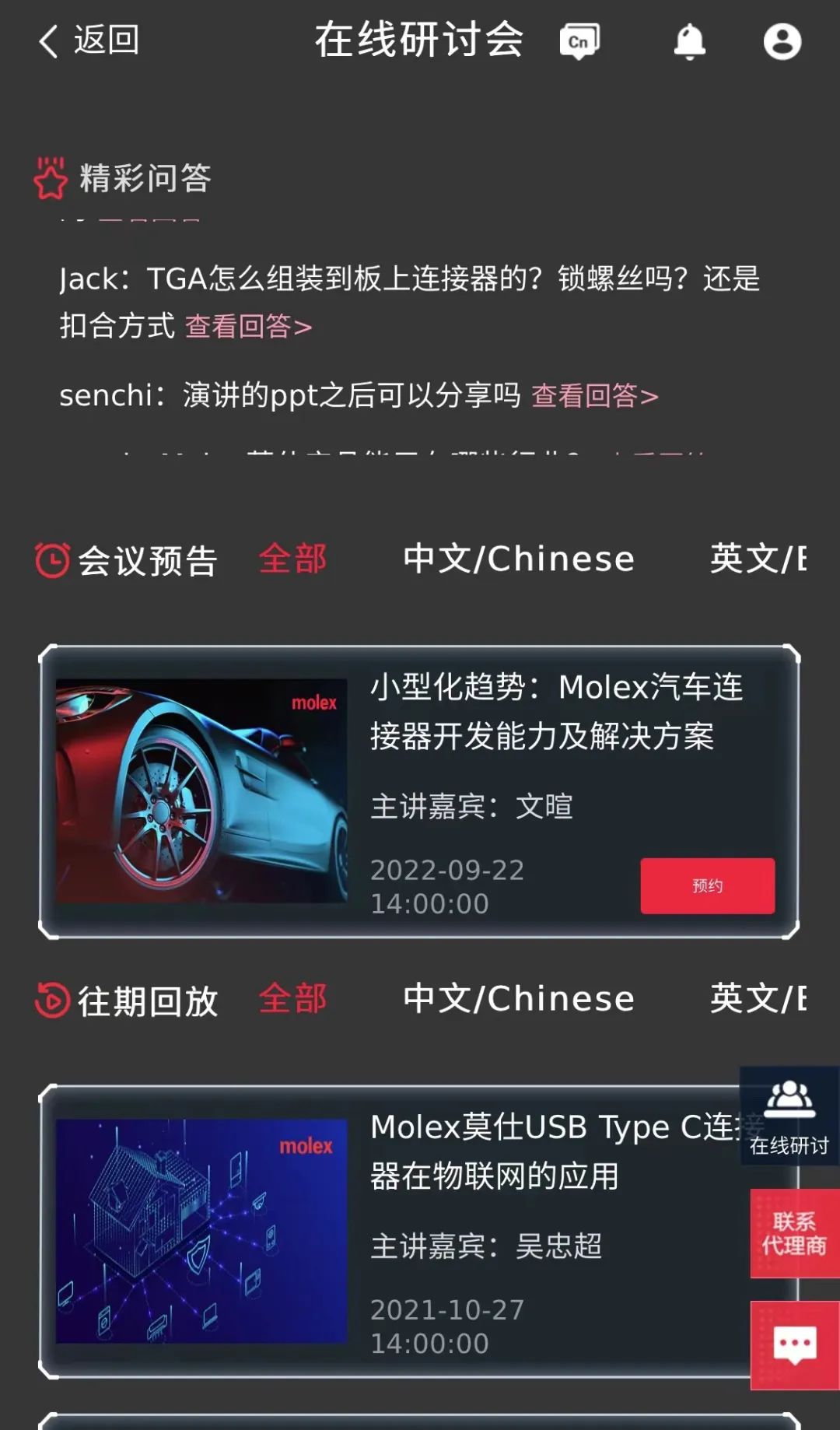
Task: Go back using the 返回 button
Action: point(89,40)
